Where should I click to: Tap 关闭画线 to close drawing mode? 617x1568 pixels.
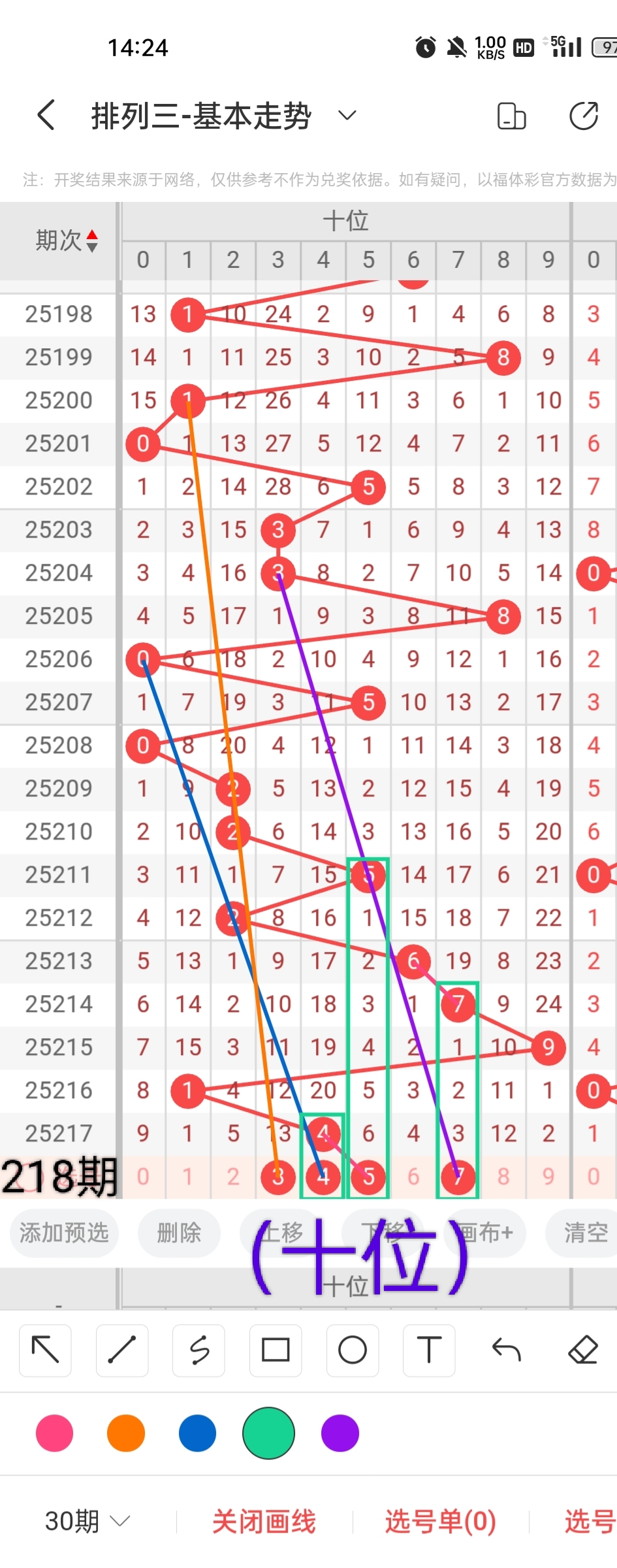click(264, 1522)
